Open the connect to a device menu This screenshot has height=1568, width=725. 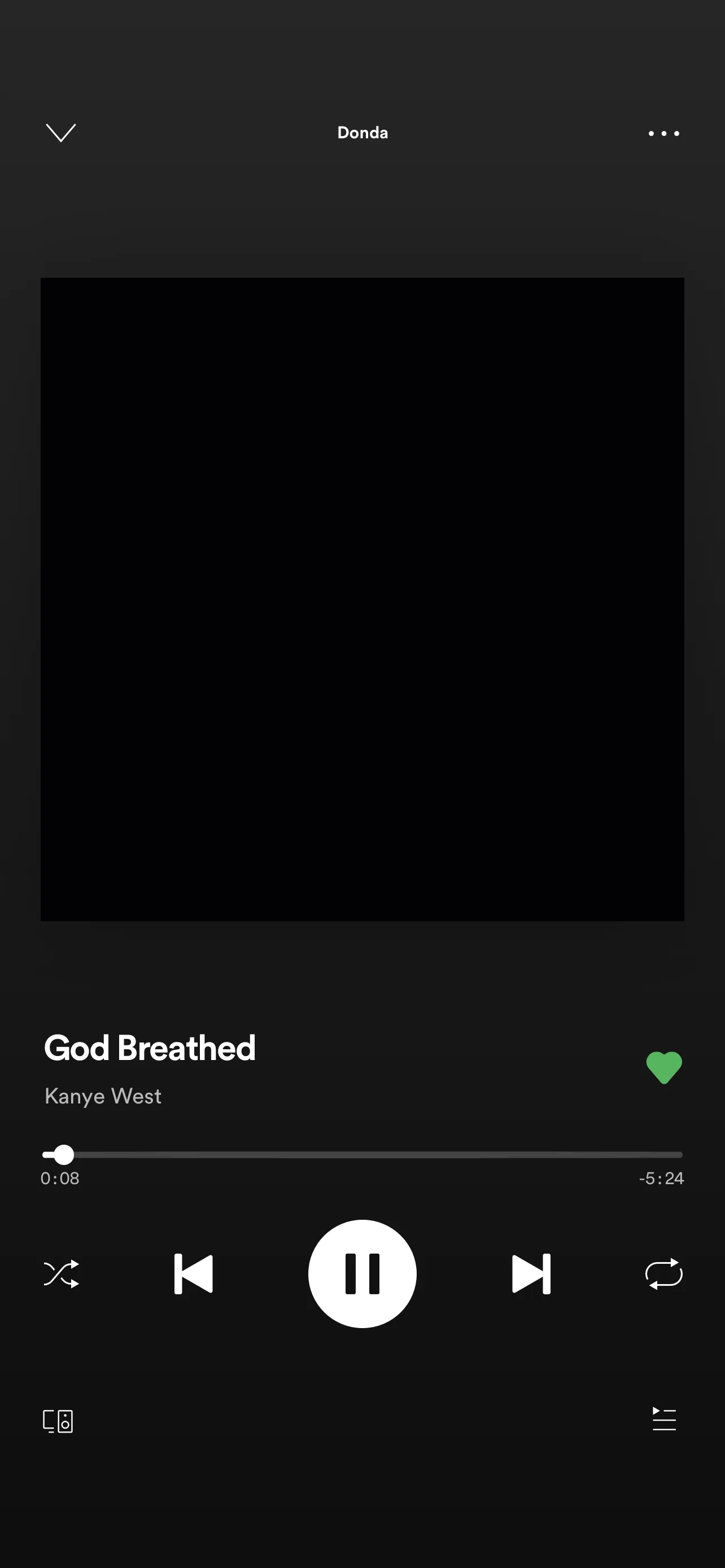click(58, 1421)
